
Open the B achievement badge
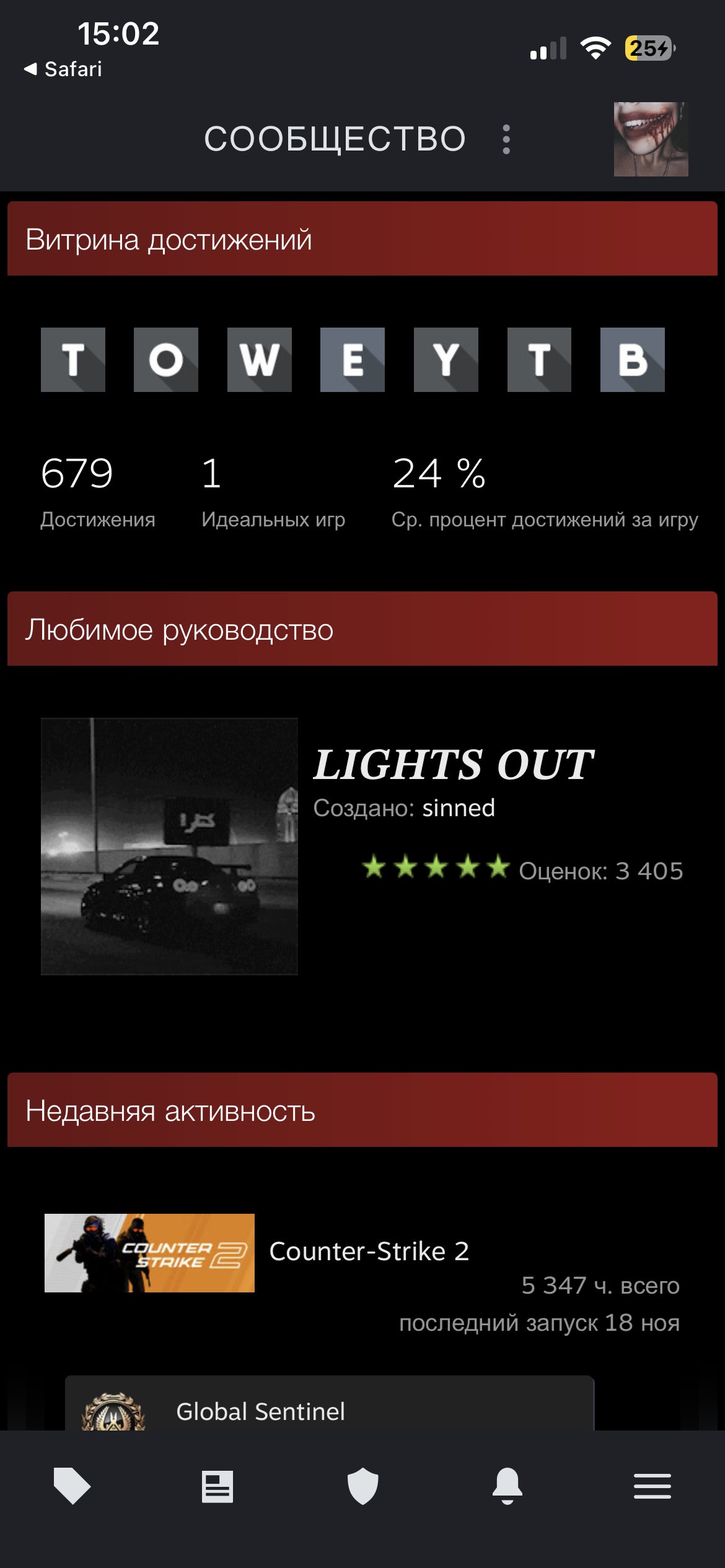pos(633,360)
